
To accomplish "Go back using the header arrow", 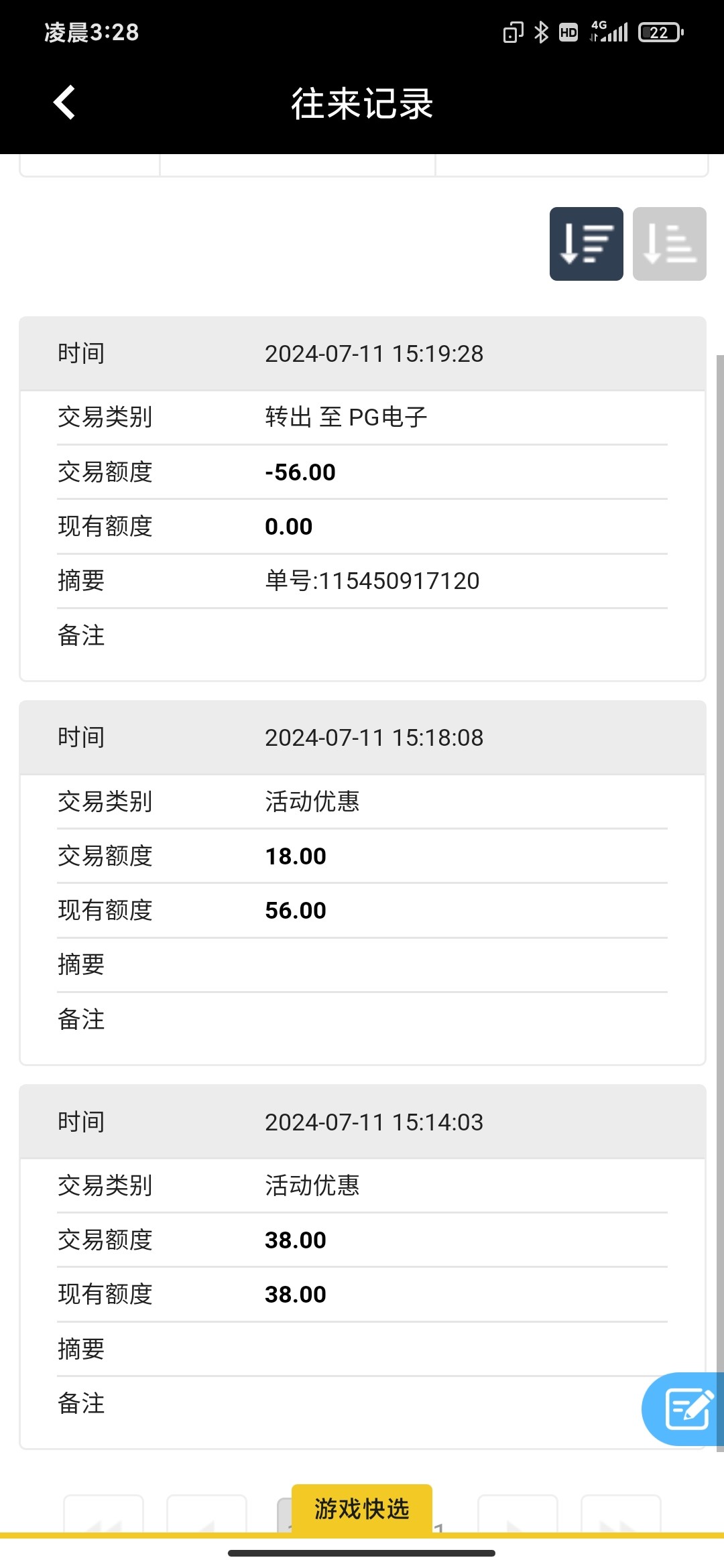I will [x=64, y=103].
